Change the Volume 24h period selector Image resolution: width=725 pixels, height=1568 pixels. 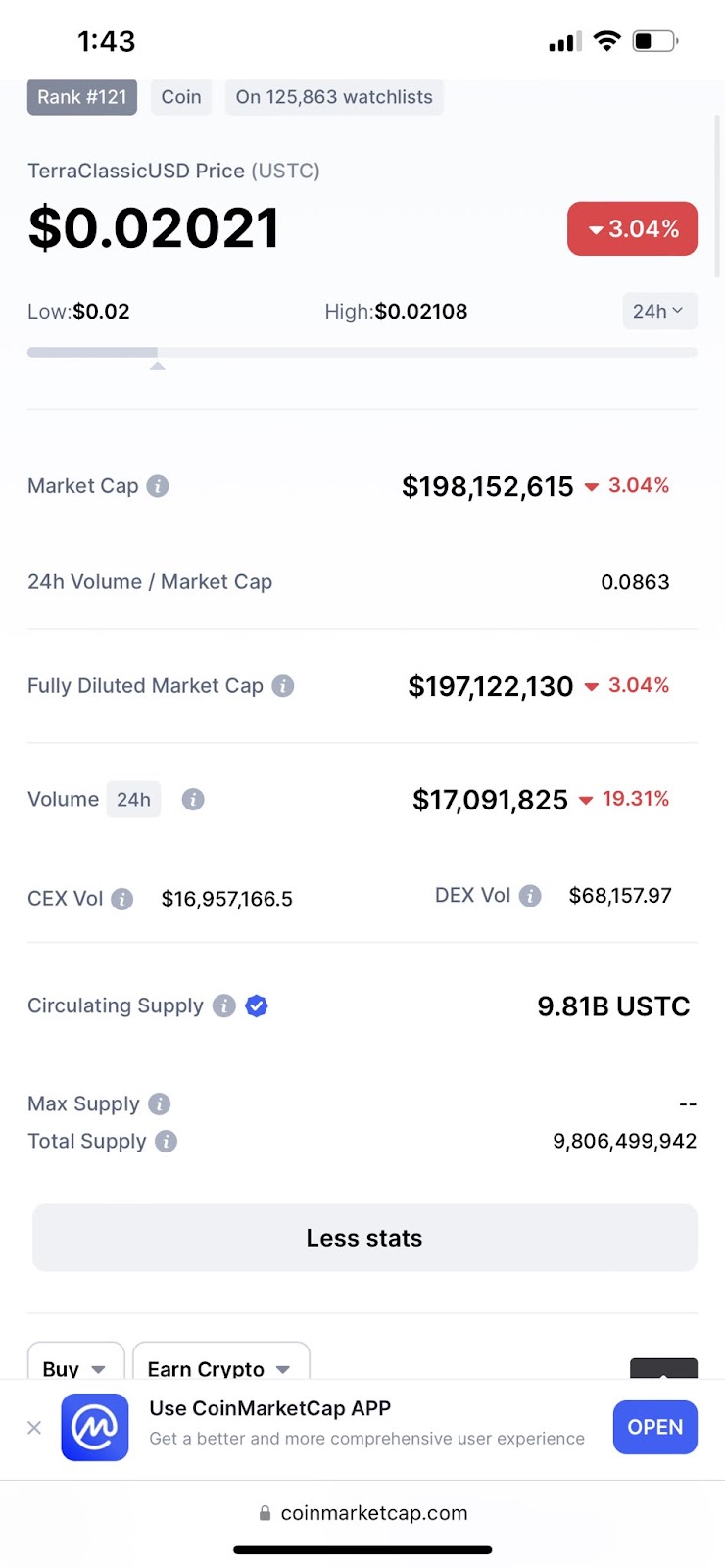[x=133, y=800]
